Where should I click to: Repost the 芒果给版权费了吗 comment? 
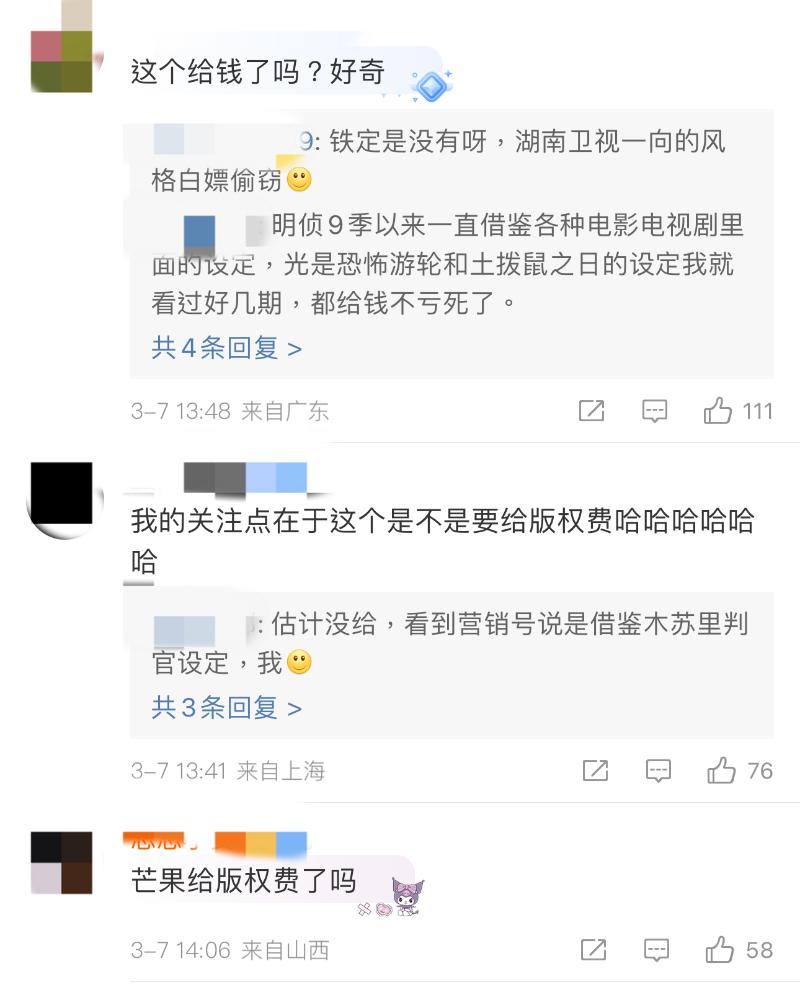pos(593,950)
